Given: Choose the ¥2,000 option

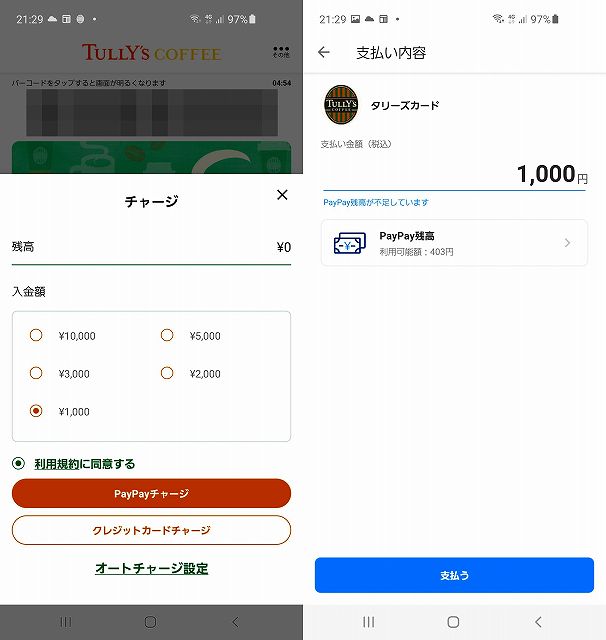Looking at the screenshot, I should pyautogui.click(x=167, y=373).
